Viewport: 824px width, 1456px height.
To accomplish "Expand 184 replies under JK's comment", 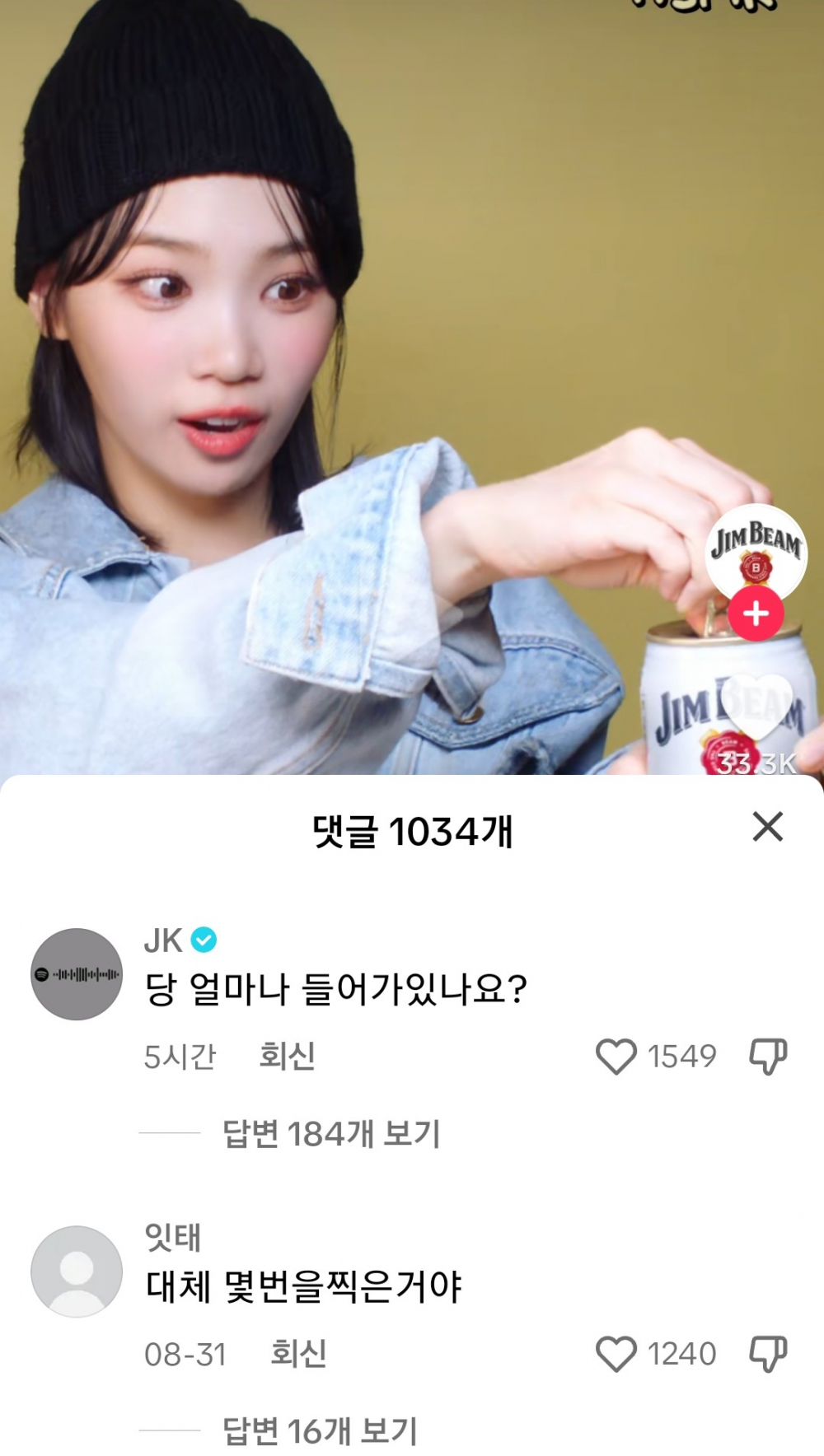I will [x=331, y=1134].
